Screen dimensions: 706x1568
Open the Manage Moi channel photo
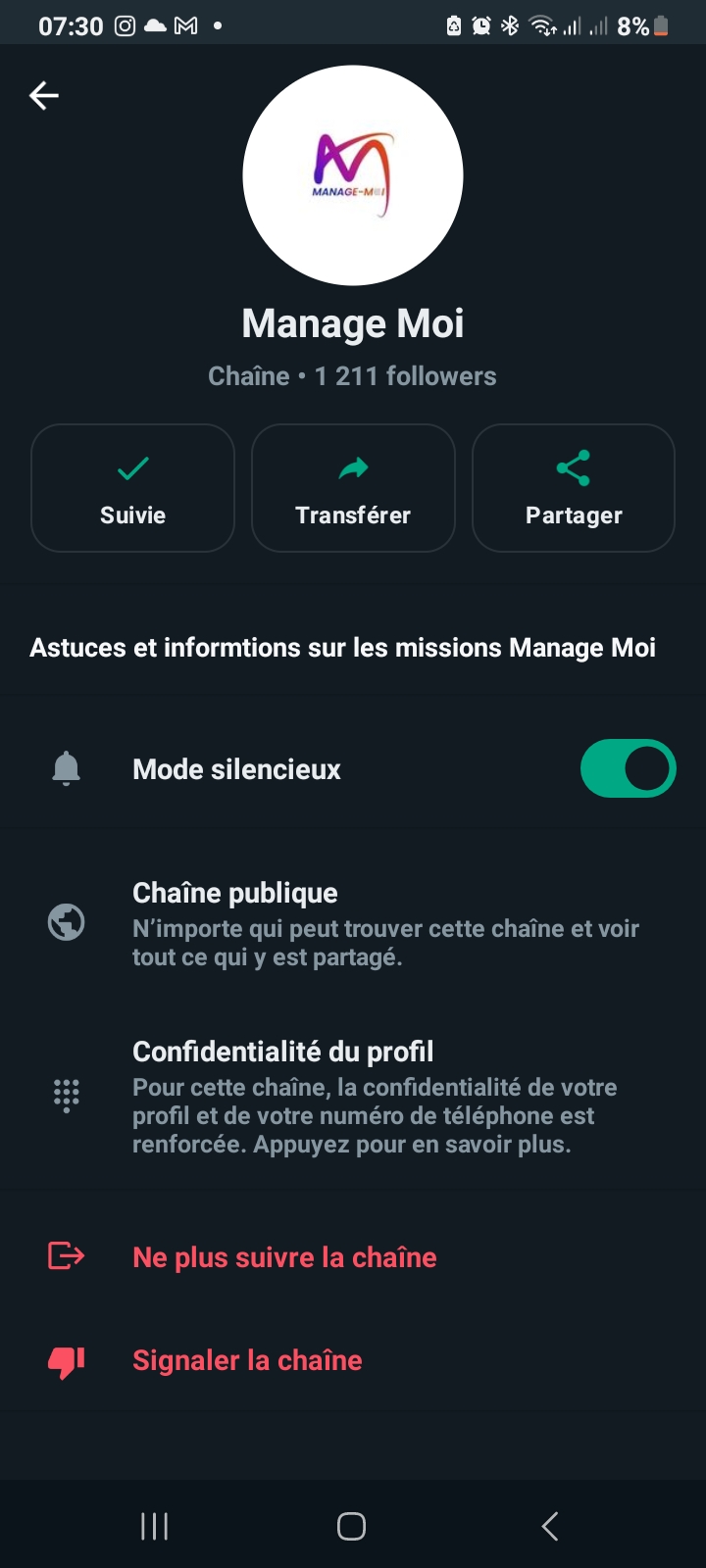pos(353,175)
